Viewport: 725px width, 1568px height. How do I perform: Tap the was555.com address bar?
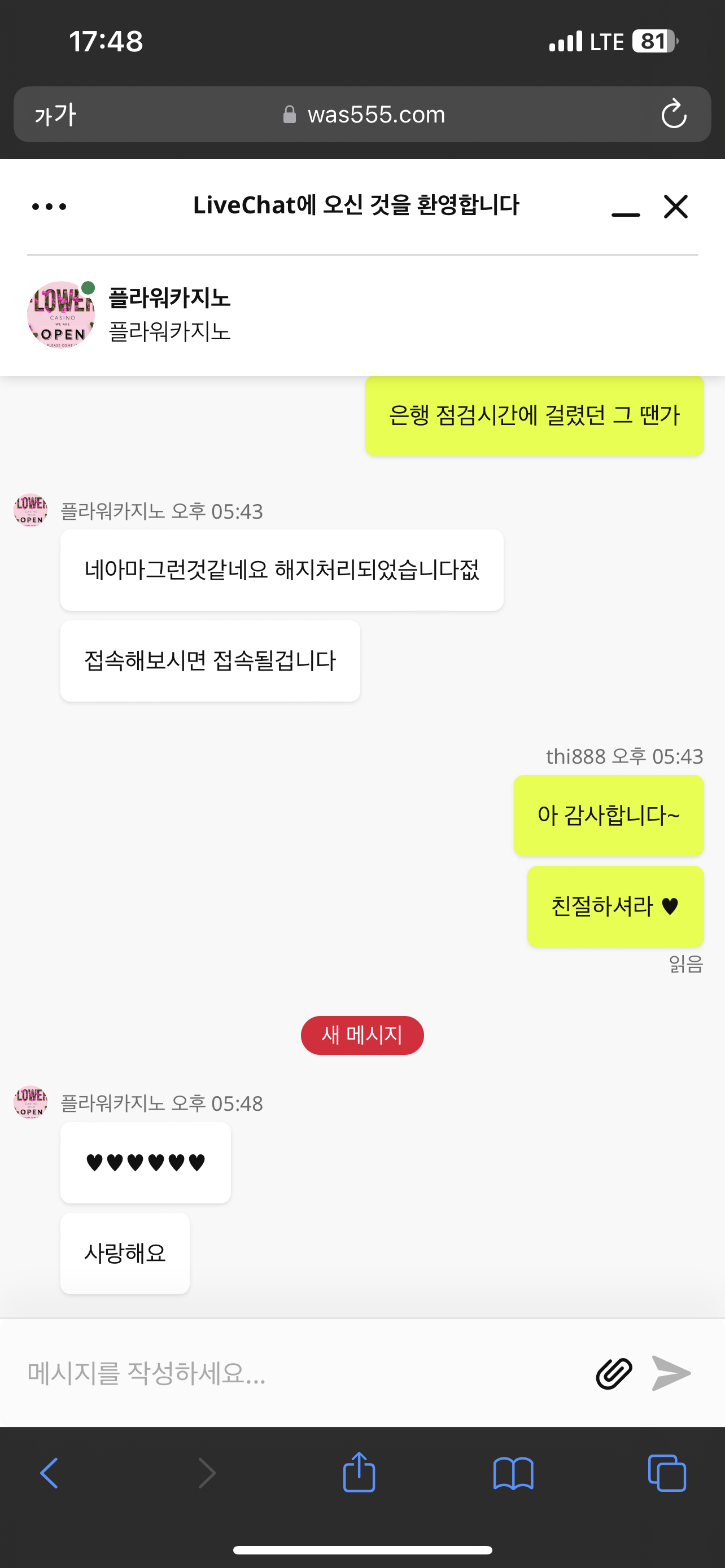coord(364,115)
